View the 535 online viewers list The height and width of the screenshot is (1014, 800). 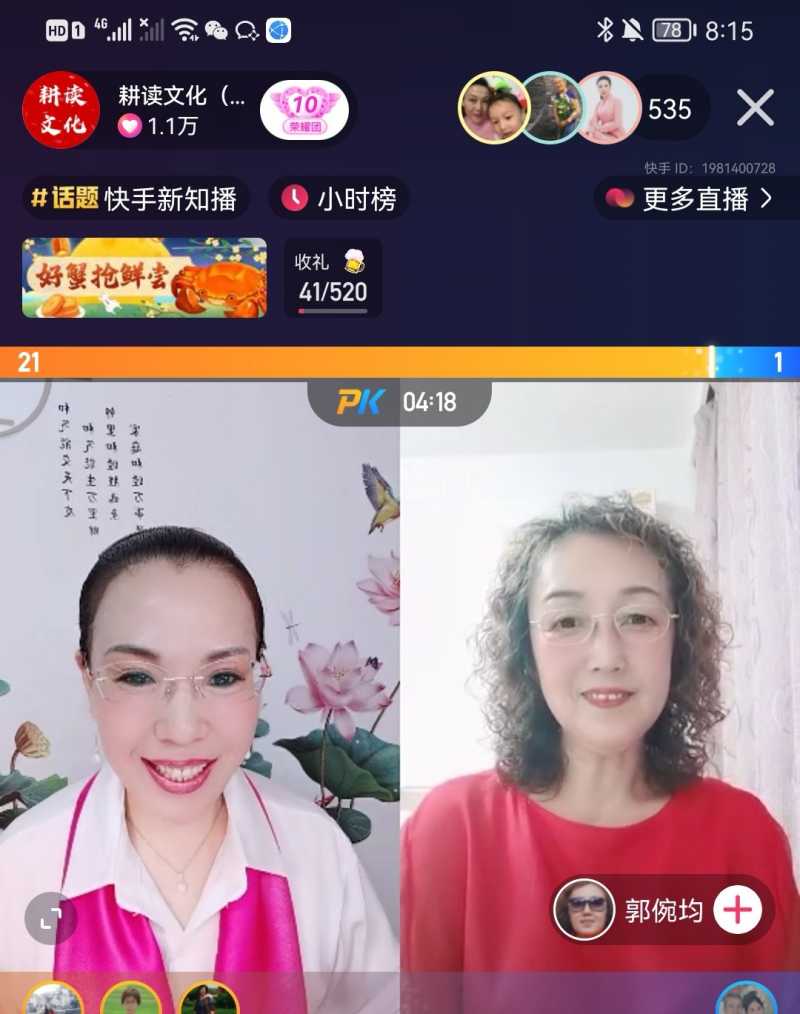coord(669,109)
